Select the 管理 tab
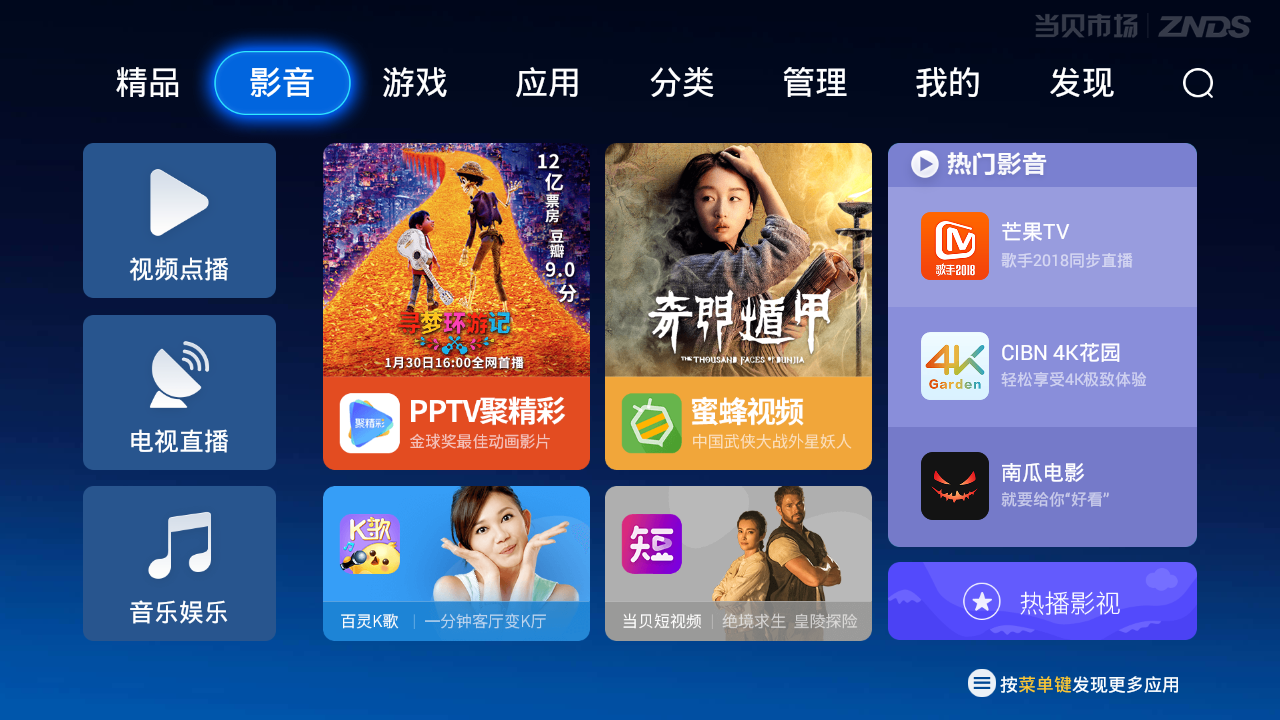This screenshot has width=1280, height=720. pyautogui.click(x=815, y=83)
